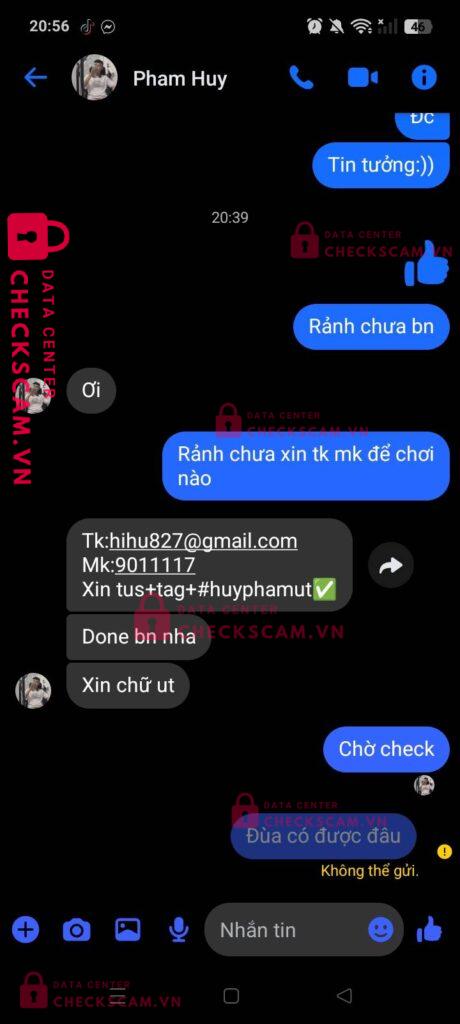The height and width of the screenshot is (1024, 460).
Task: Tap the system back button in the navigation bar
Action: (x=344, y=995)
